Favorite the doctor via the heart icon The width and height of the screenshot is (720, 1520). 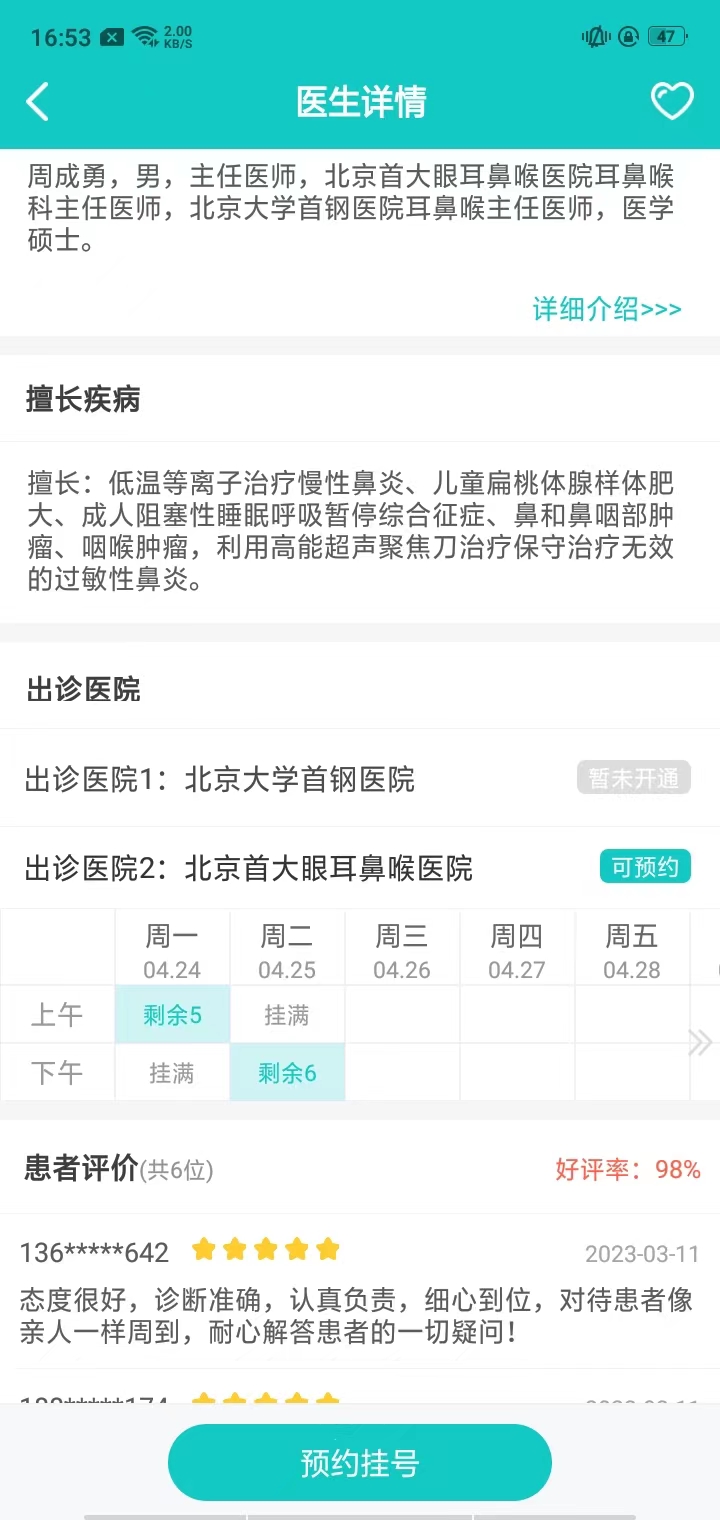coord(672,100)
